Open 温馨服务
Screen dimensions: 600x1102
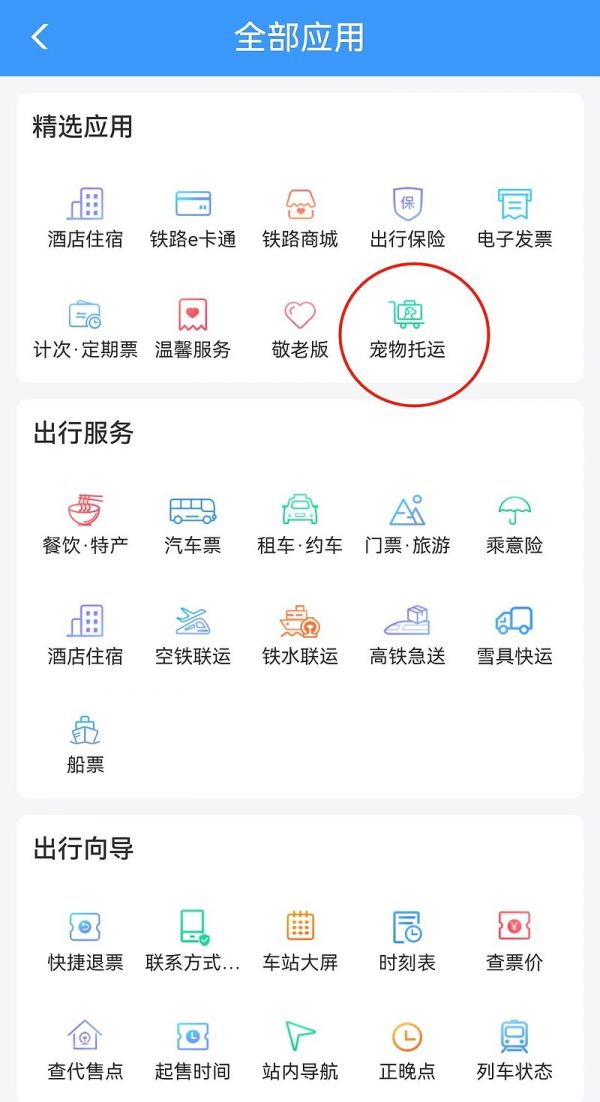[193, 329]
